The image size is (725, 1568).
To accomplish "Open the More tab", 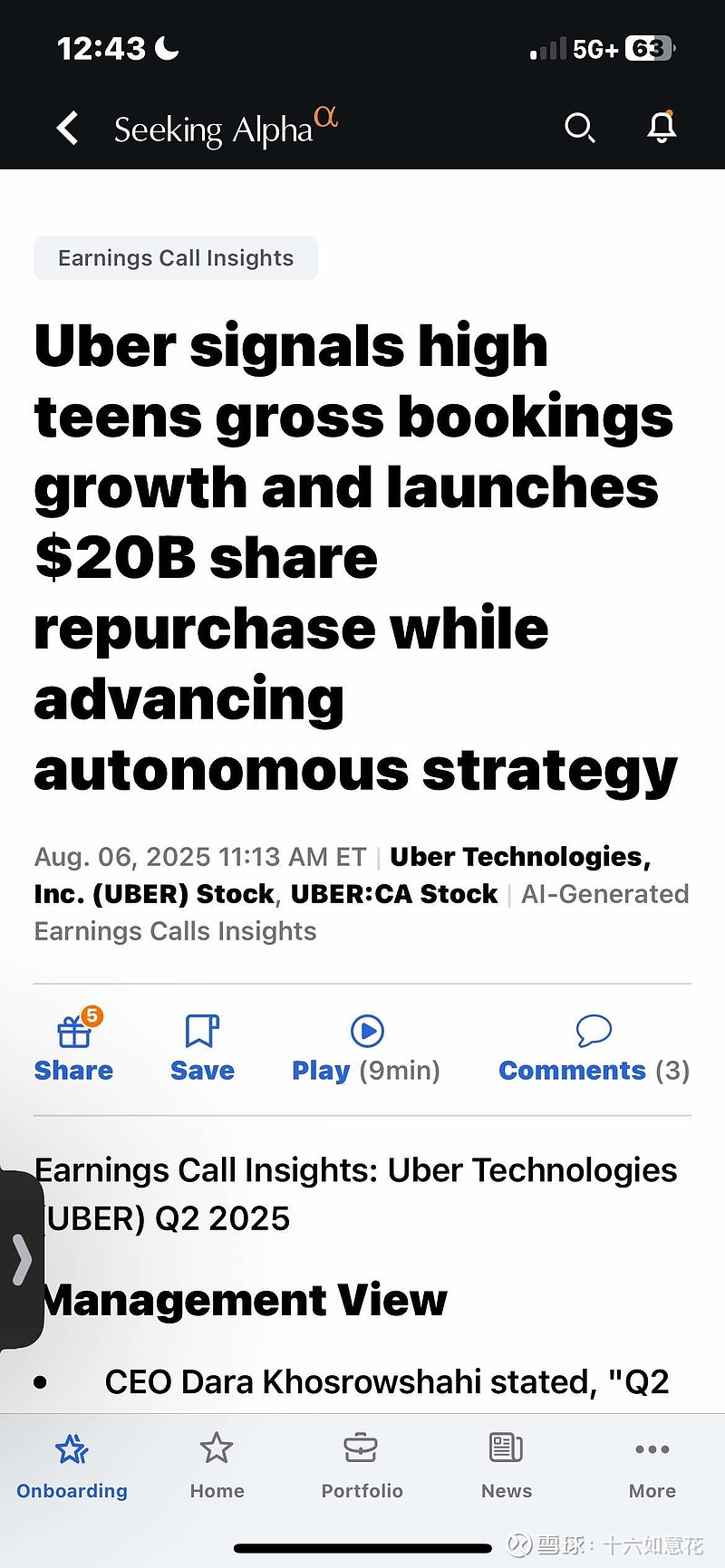I will tap(652, 1467).
